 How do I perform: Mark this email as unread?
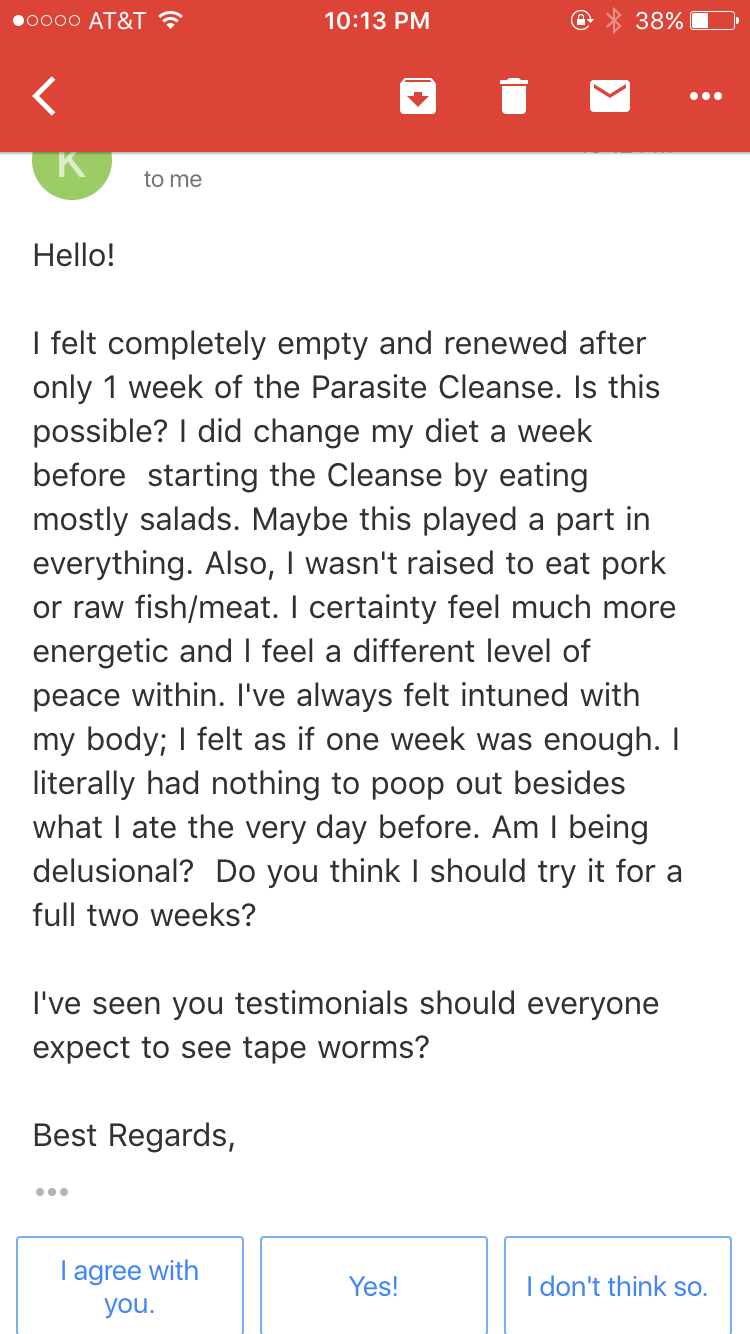coord(609,97)
